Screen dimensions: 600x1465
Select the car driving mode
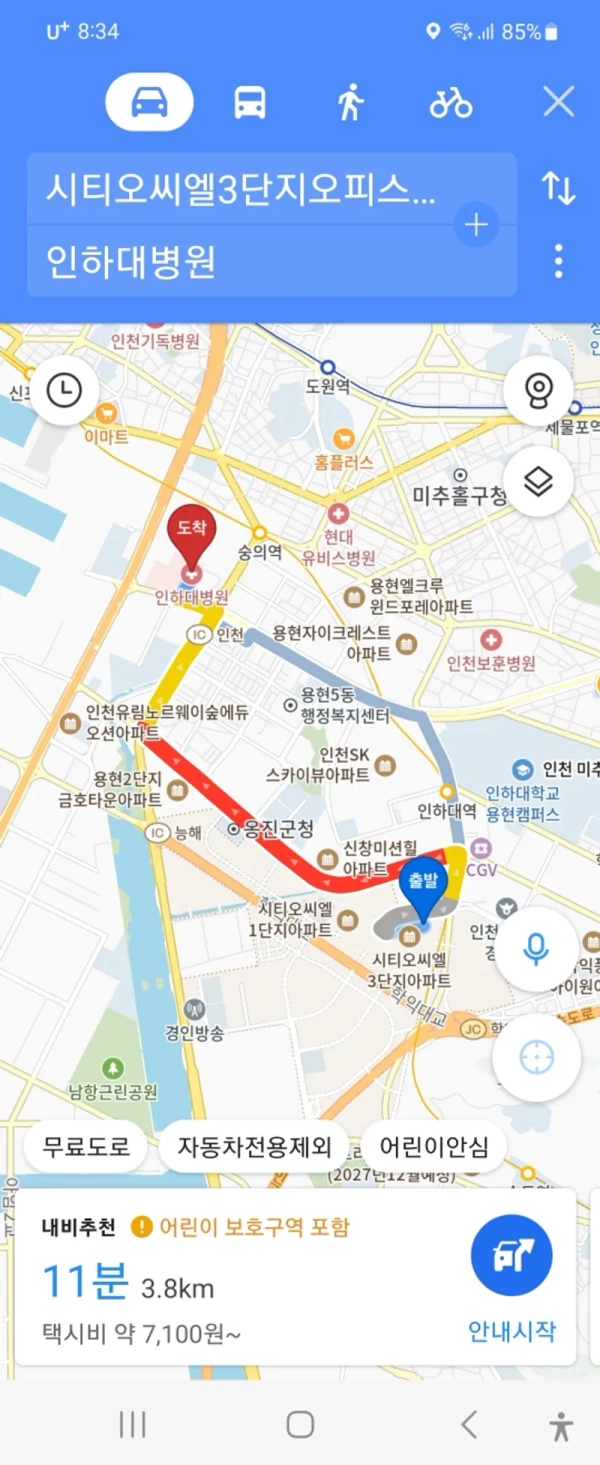coord(149,102)
